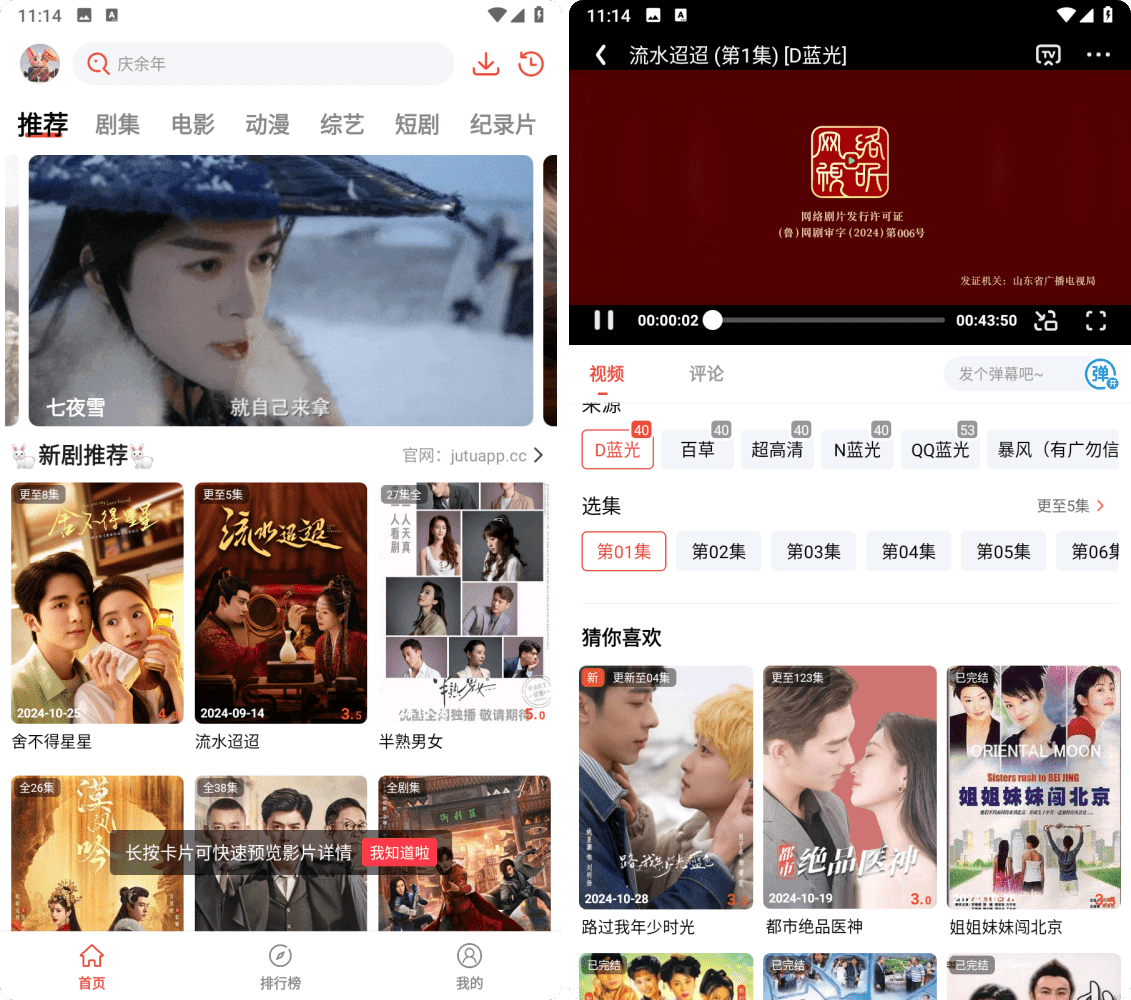
Task: Enter fullscreen video mode
Action: 1096,320
